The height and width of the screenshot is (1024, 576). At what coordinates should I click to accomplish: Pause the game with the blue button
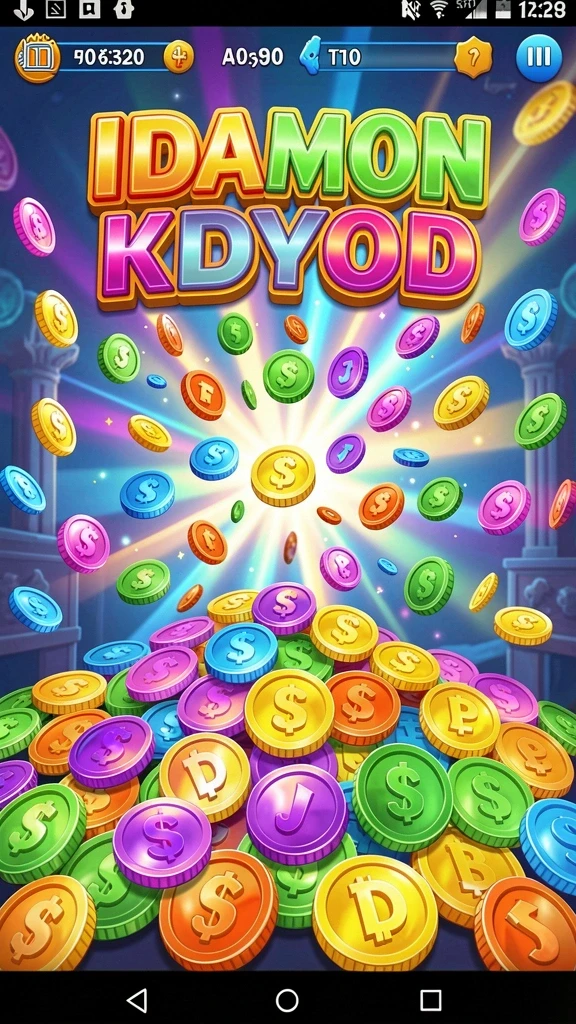[x=539, y=58]
